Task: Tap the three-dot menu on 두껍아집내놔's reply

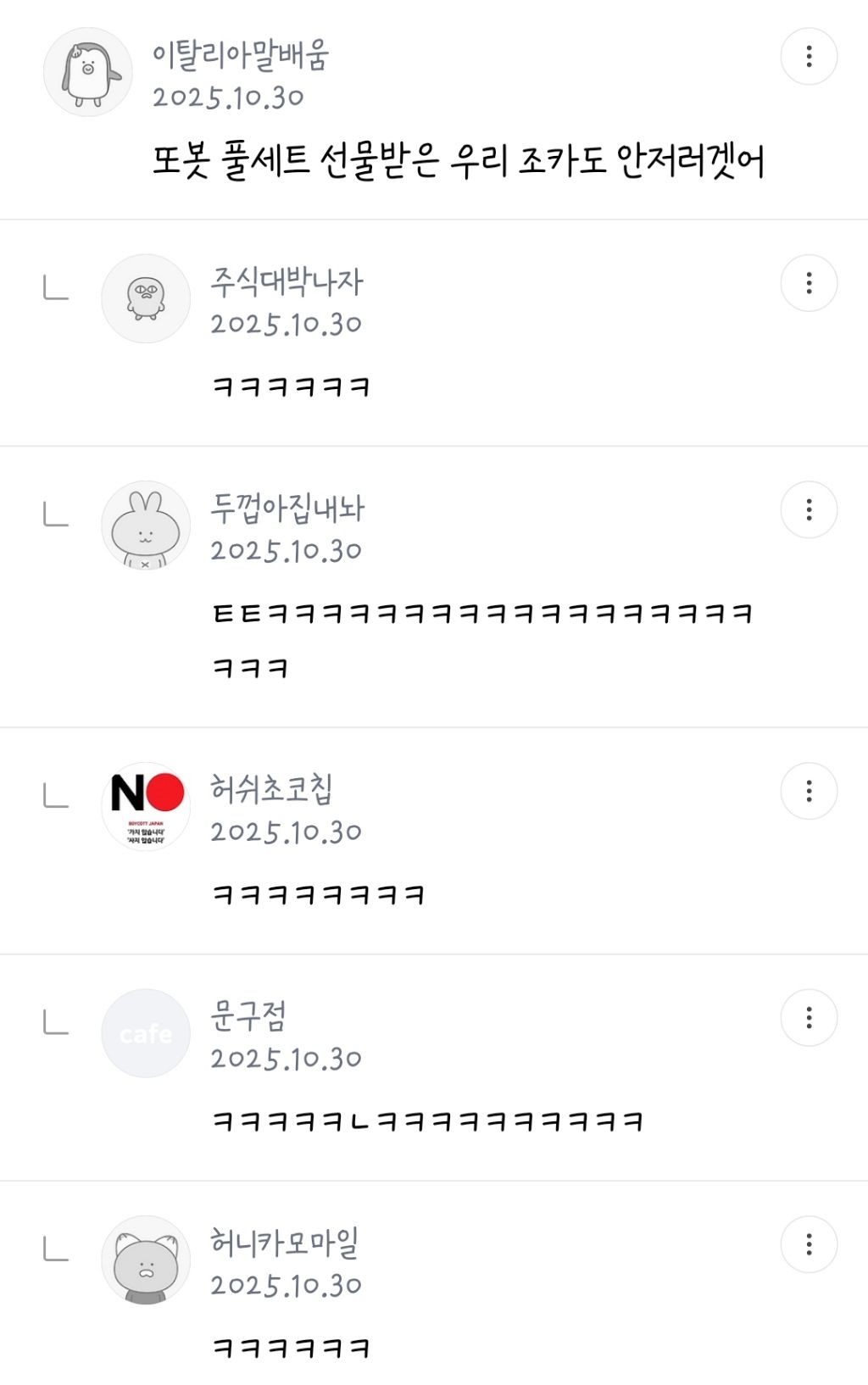Action: pos(809,509)
